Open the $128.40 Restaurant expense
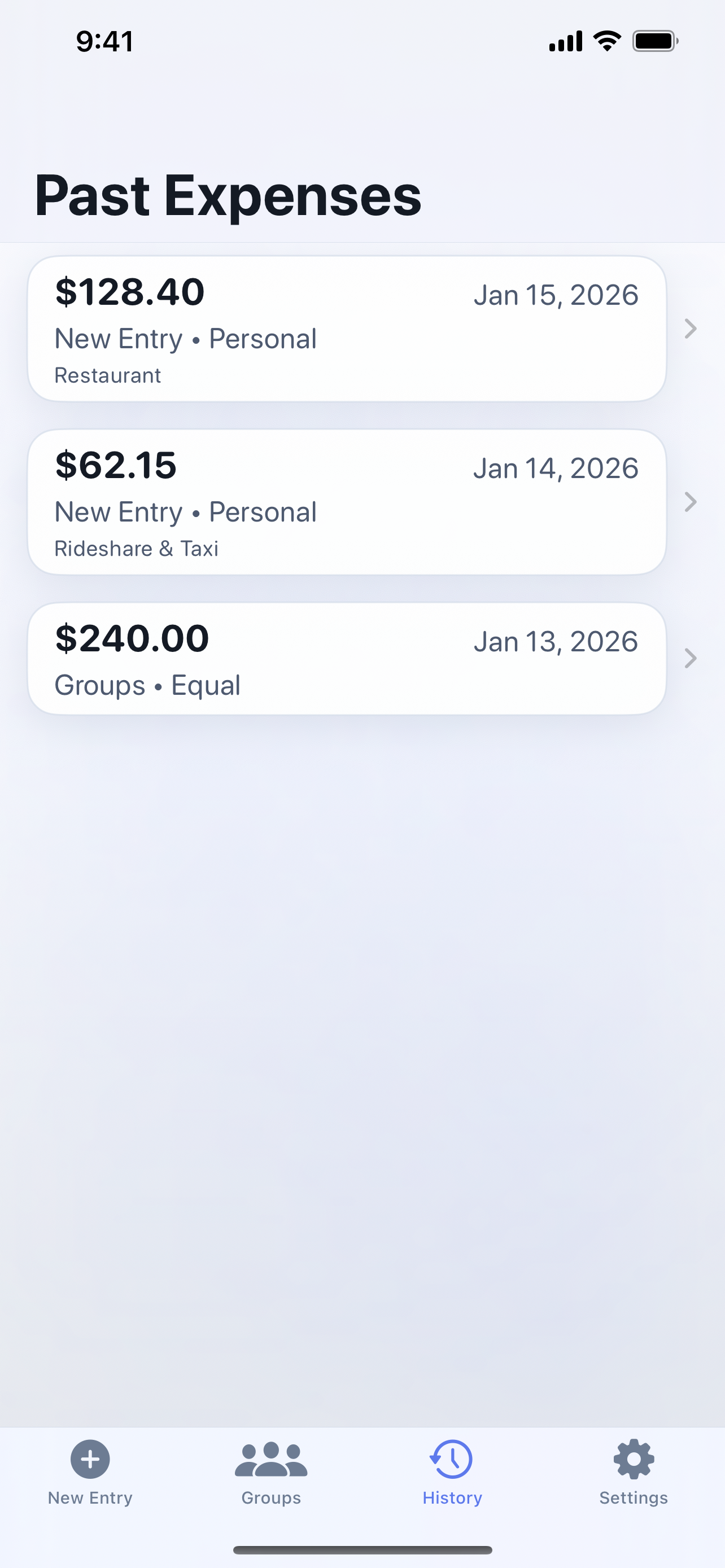Screen dimensions: 725x1568 [347, 329]
